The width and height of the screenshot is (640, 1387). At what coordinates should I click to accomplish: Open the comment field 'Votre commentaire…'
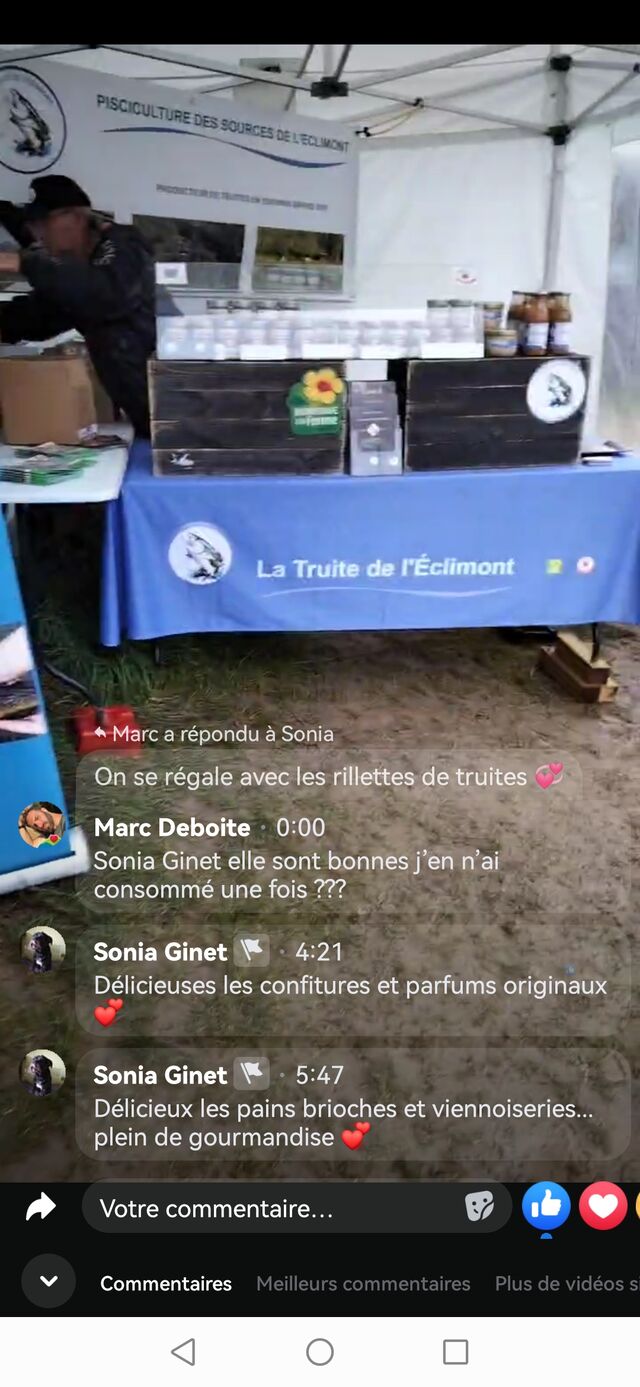pyautogui.click(x=270, y=1208)
